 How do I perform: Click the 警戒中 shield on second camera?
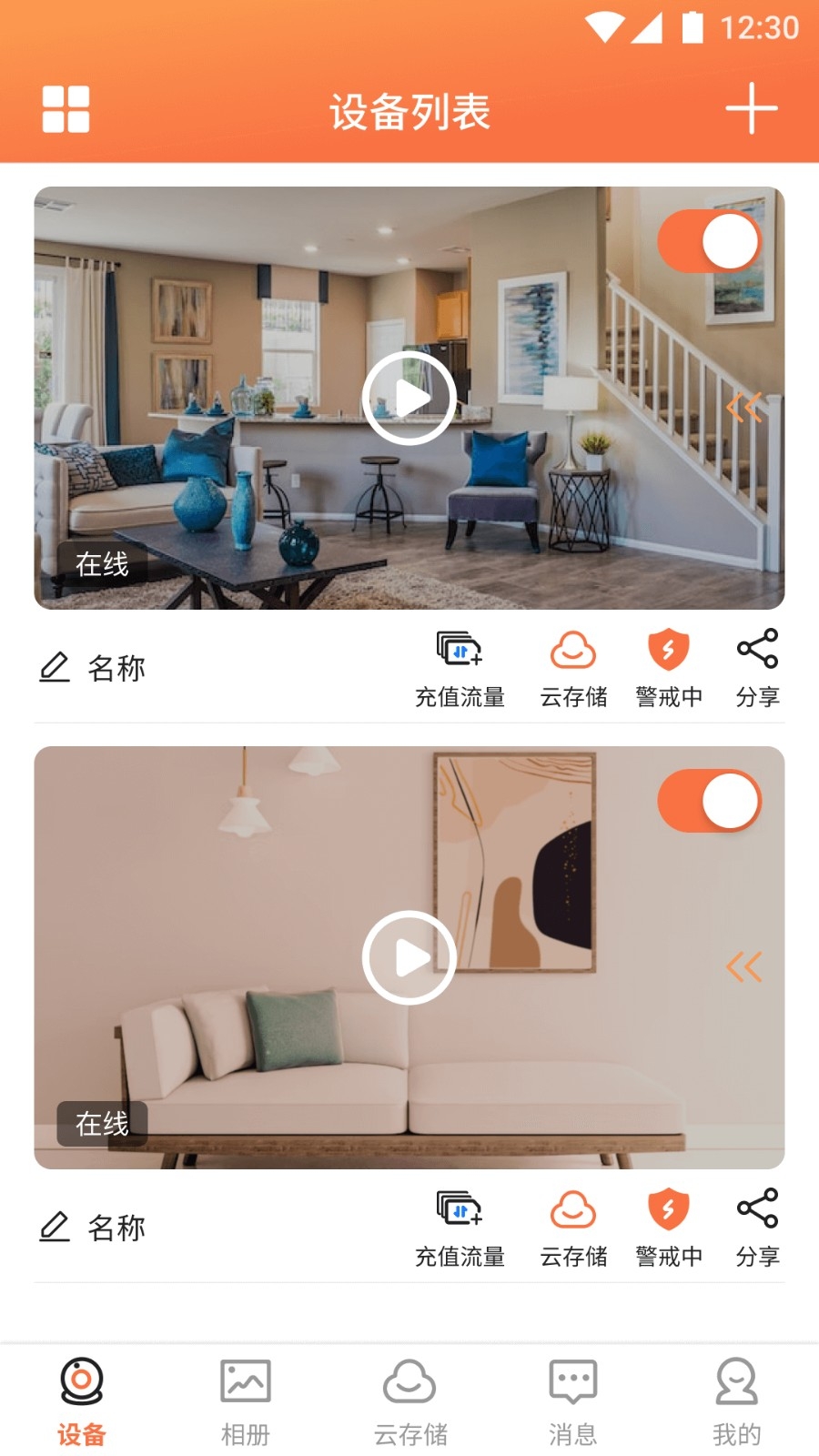[x=668, y=1226]
